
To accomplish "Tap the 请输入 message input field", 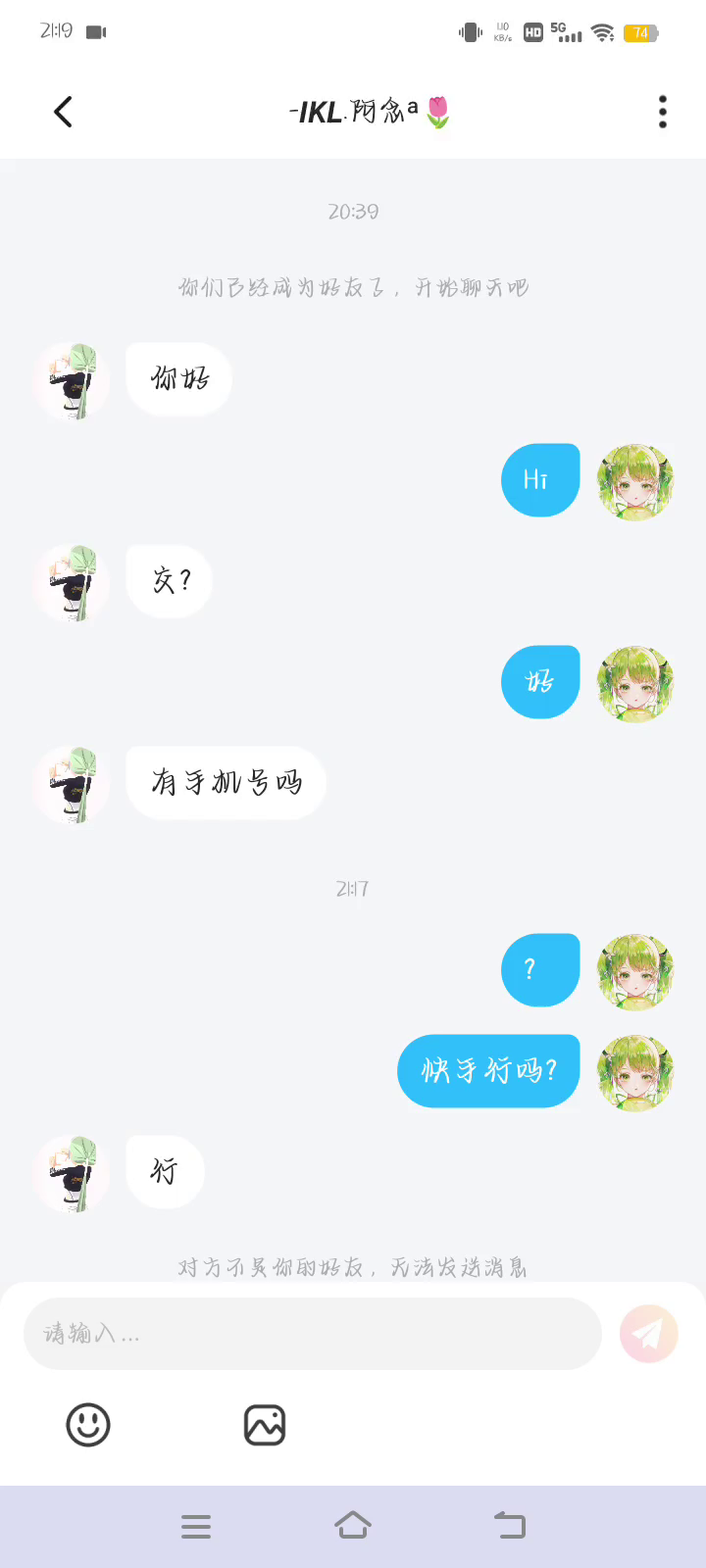I will pyautogui.click(x=312, y=1334).
